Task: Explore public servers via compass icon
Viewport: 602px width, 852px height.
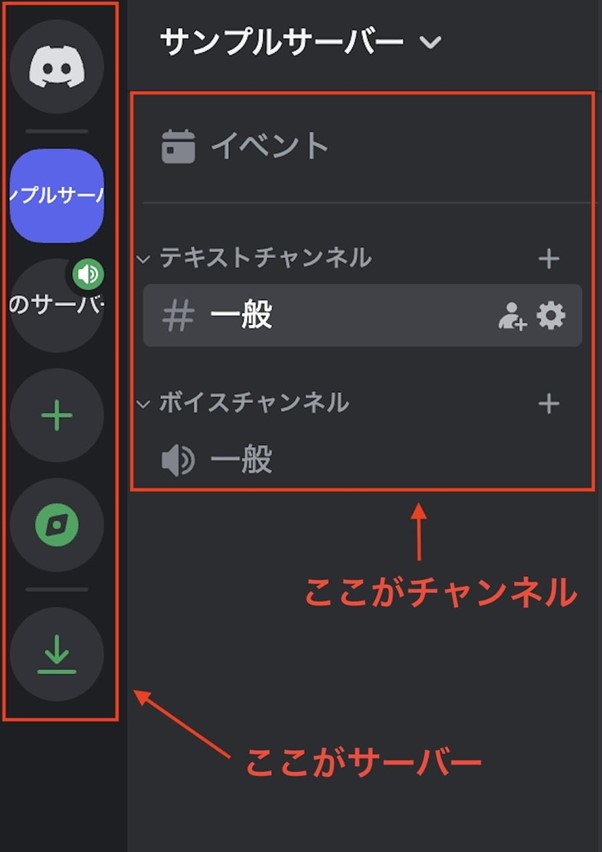Action: click(x=56, y=525)
